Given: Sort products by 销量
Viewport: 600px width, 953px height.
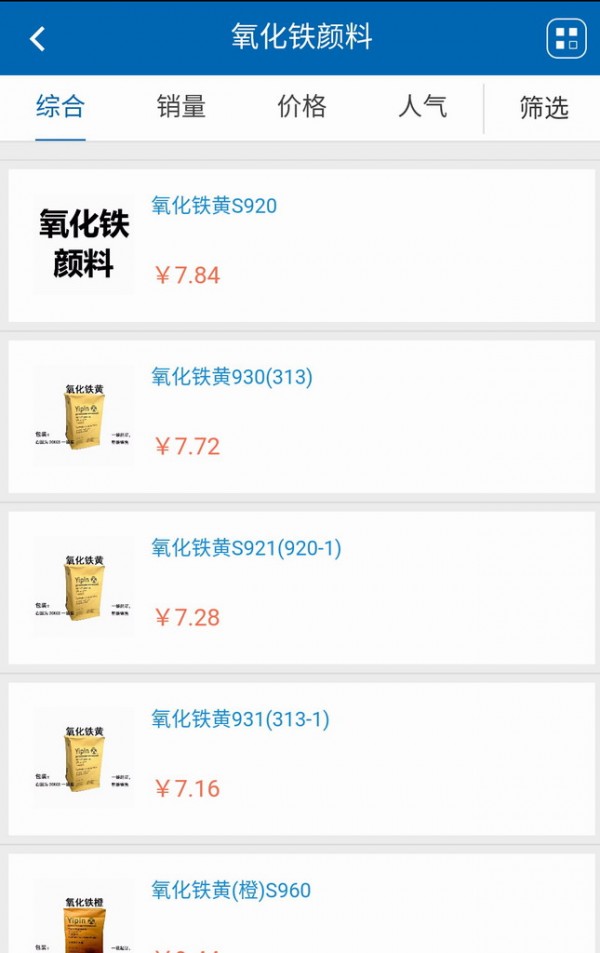Looking at the screenshot, I should (x=181, y=107).
